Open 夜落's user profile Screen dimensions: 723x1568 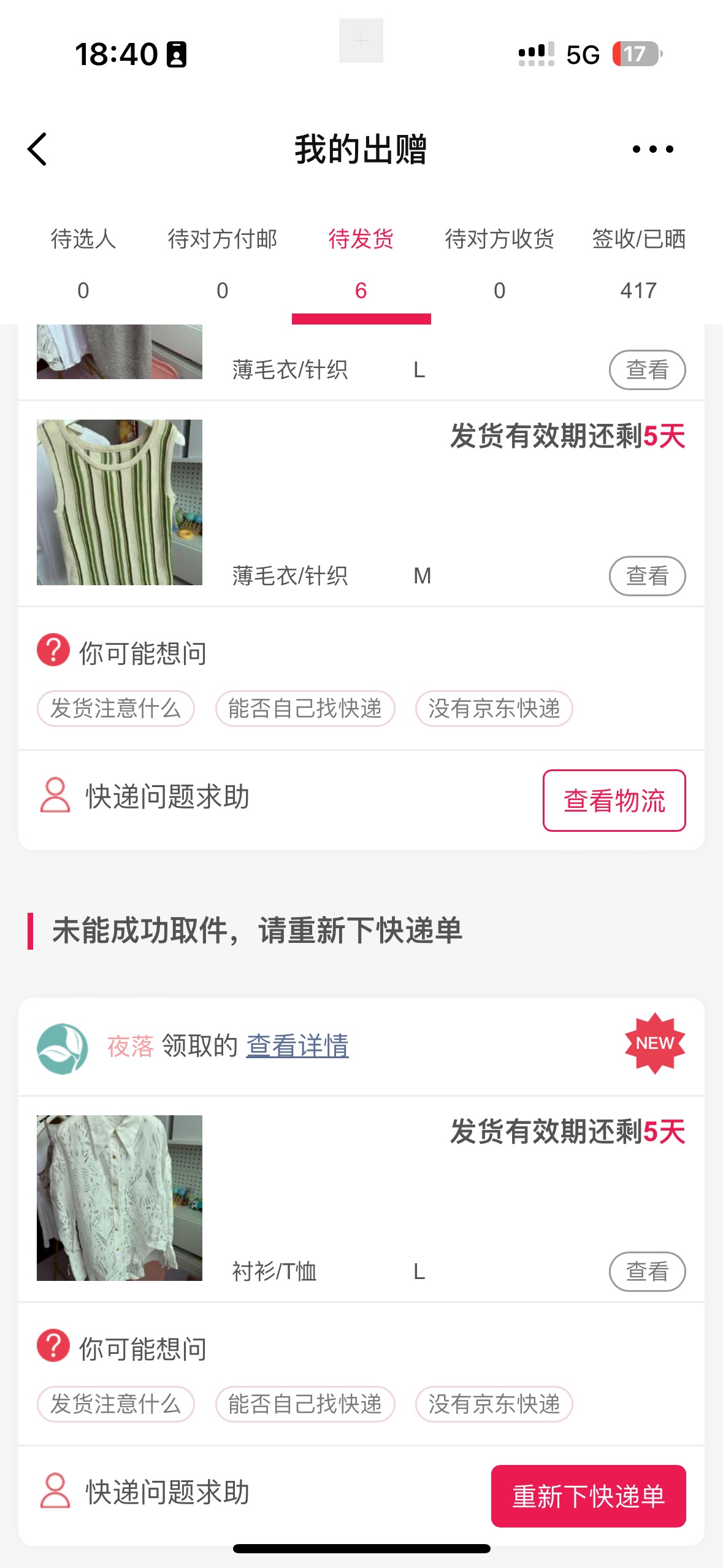pos(63,1048)
